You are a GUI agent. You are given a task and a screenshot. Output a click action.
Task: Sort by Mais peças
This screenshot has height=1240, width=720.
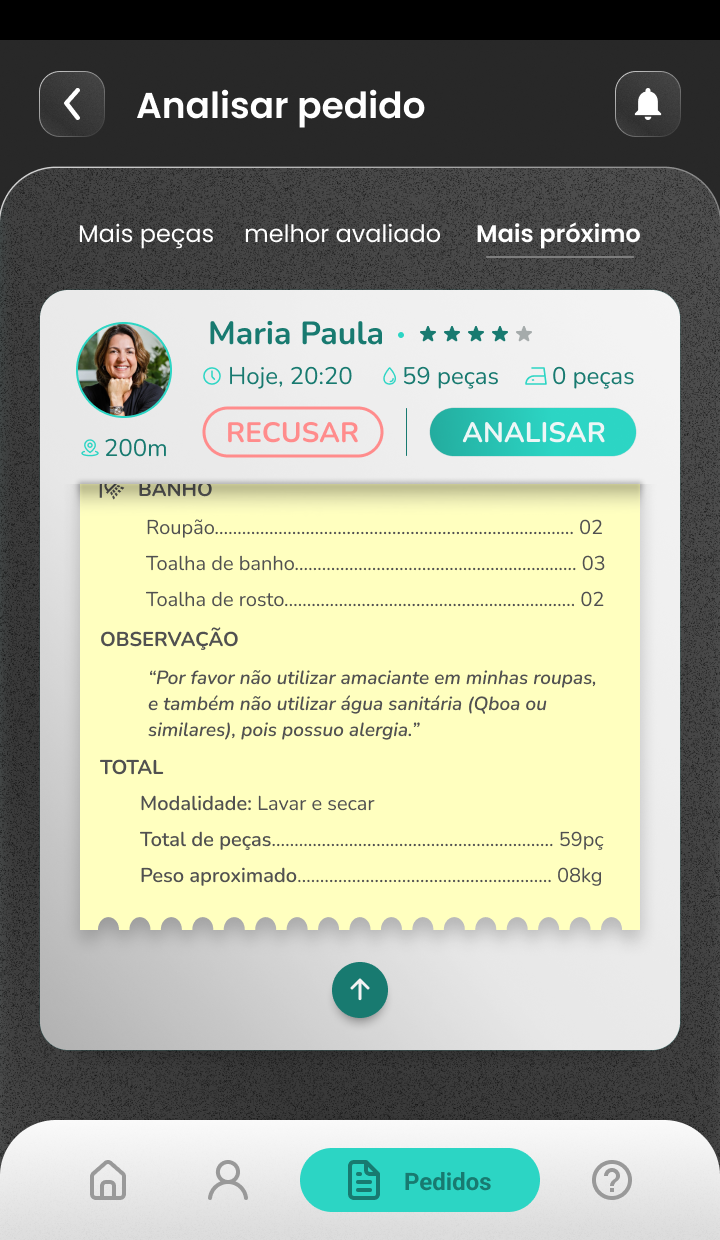pyautogui.click(x=146, y=234)
